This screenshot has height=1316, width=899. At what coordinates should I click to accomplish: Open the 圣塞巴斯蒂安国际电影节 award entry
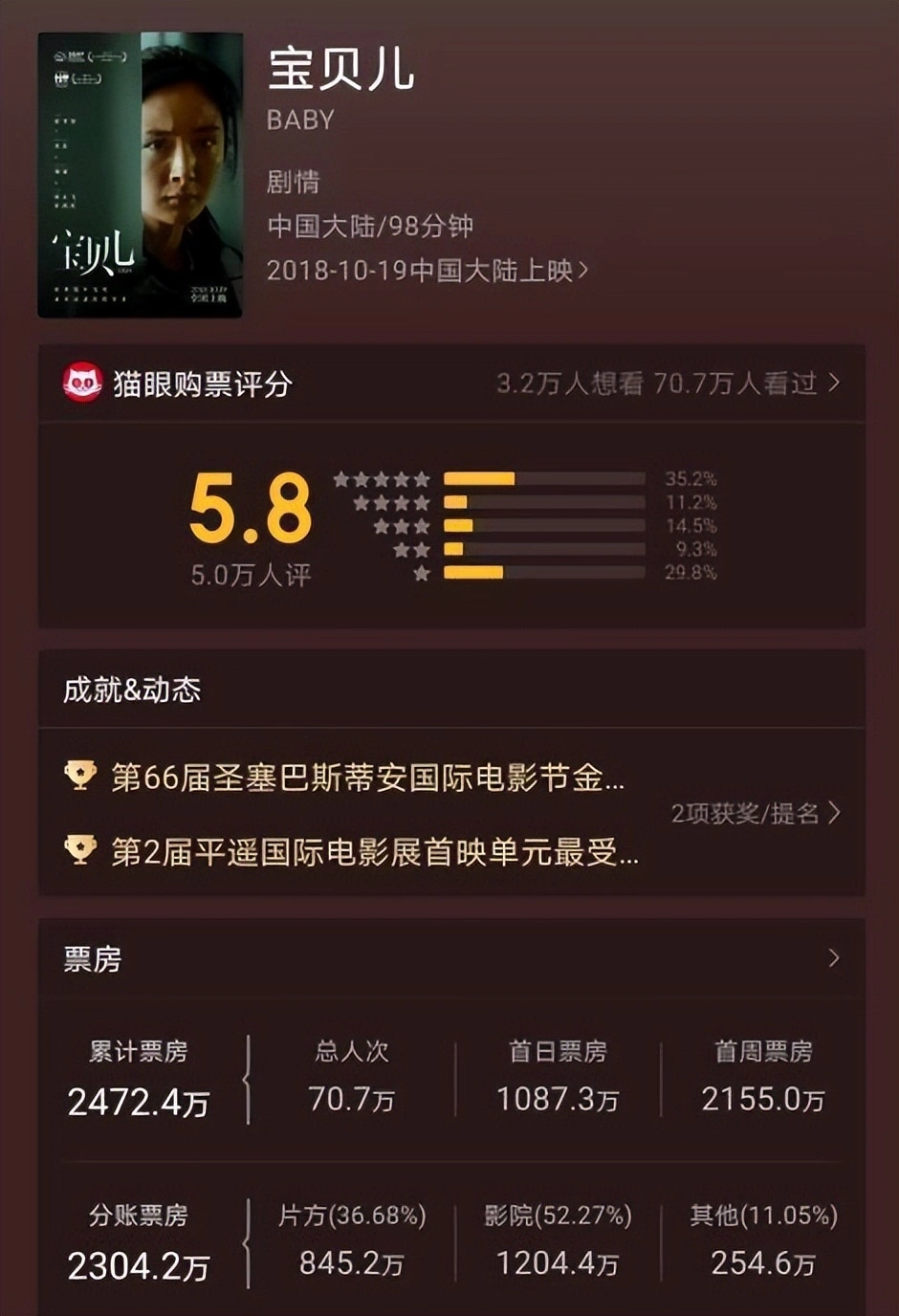pos(367,777)
